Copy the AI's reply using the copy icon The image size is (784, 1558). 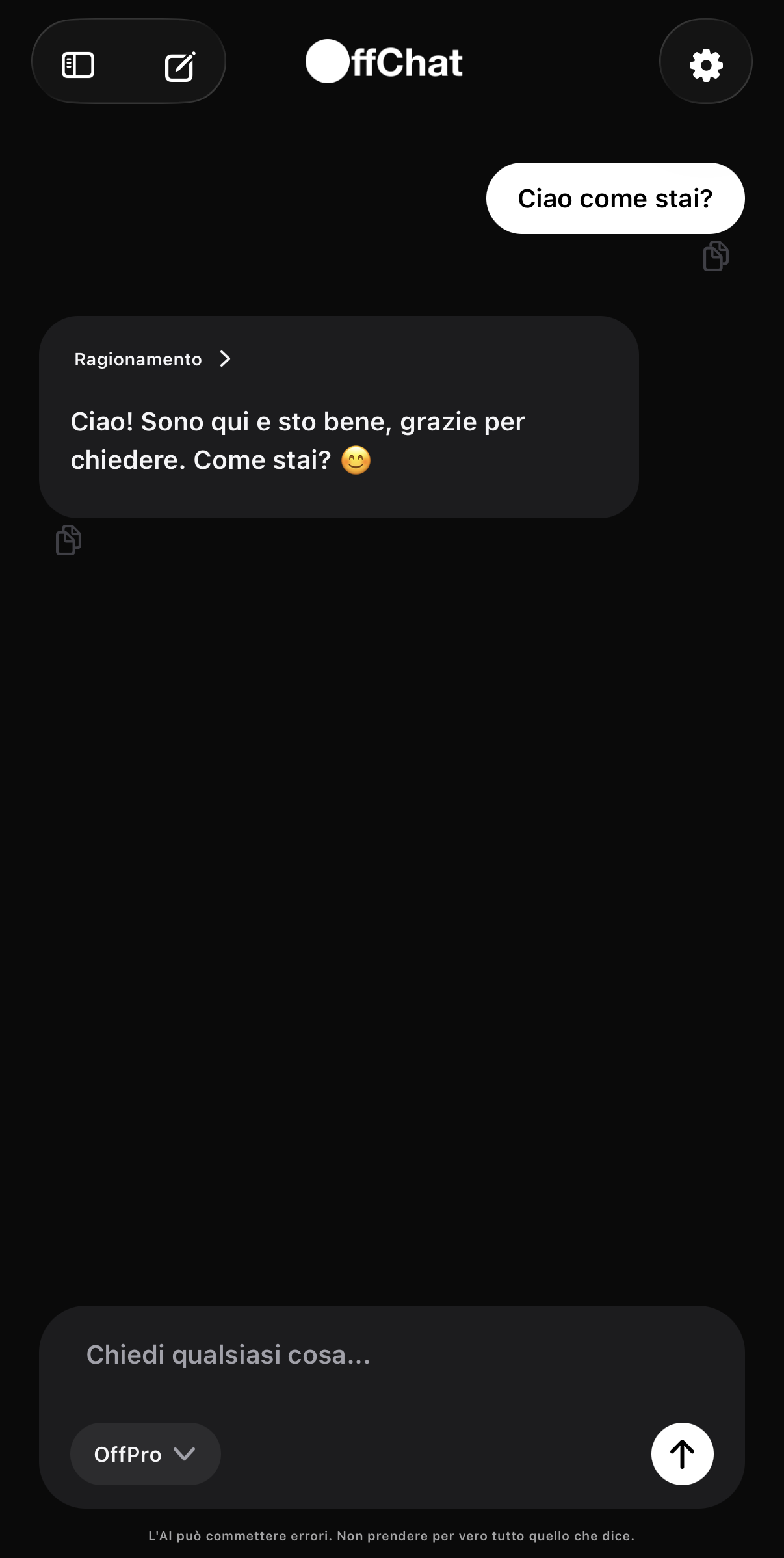[68, 540]
